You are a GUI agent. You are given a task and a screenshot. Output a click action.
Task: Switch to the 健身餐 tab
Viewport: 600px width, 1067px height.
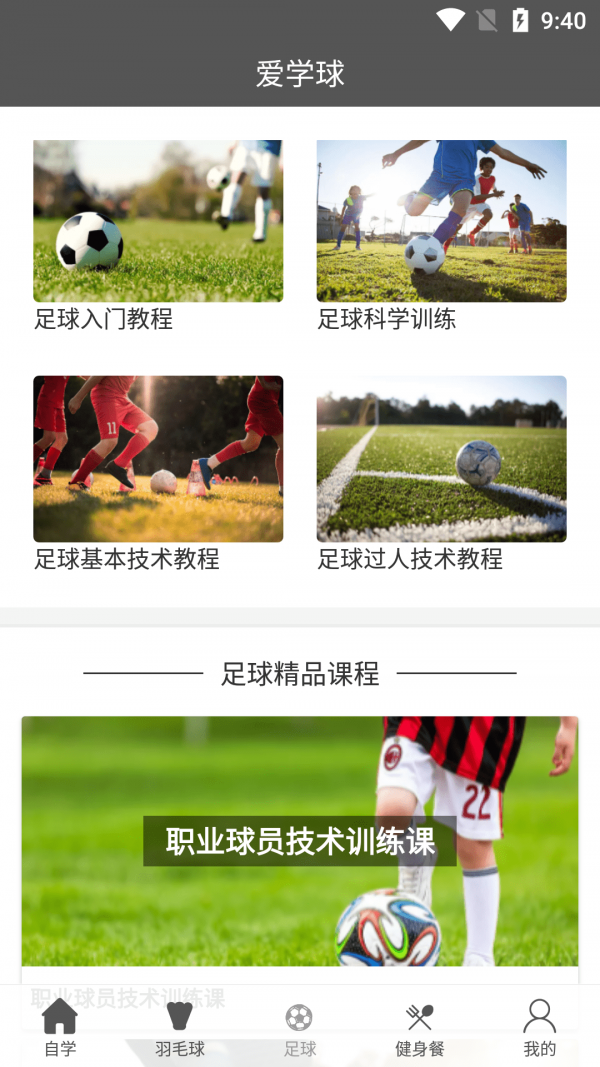pos(419,1028)
